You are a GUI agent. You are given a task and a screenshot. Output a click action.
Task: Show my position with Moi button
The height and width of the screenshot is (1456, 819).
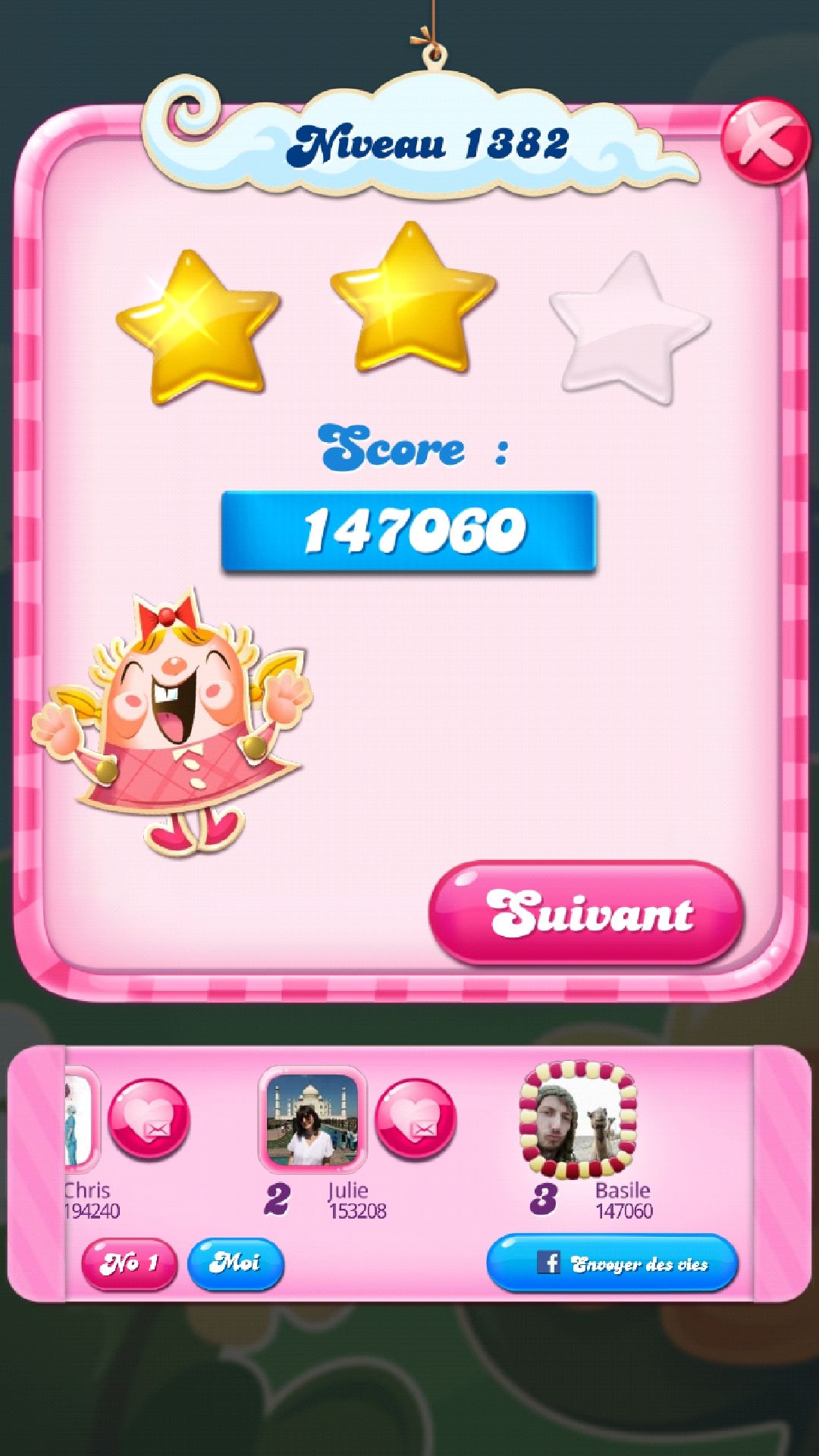pyautogui.click(x=235, y=1263)
